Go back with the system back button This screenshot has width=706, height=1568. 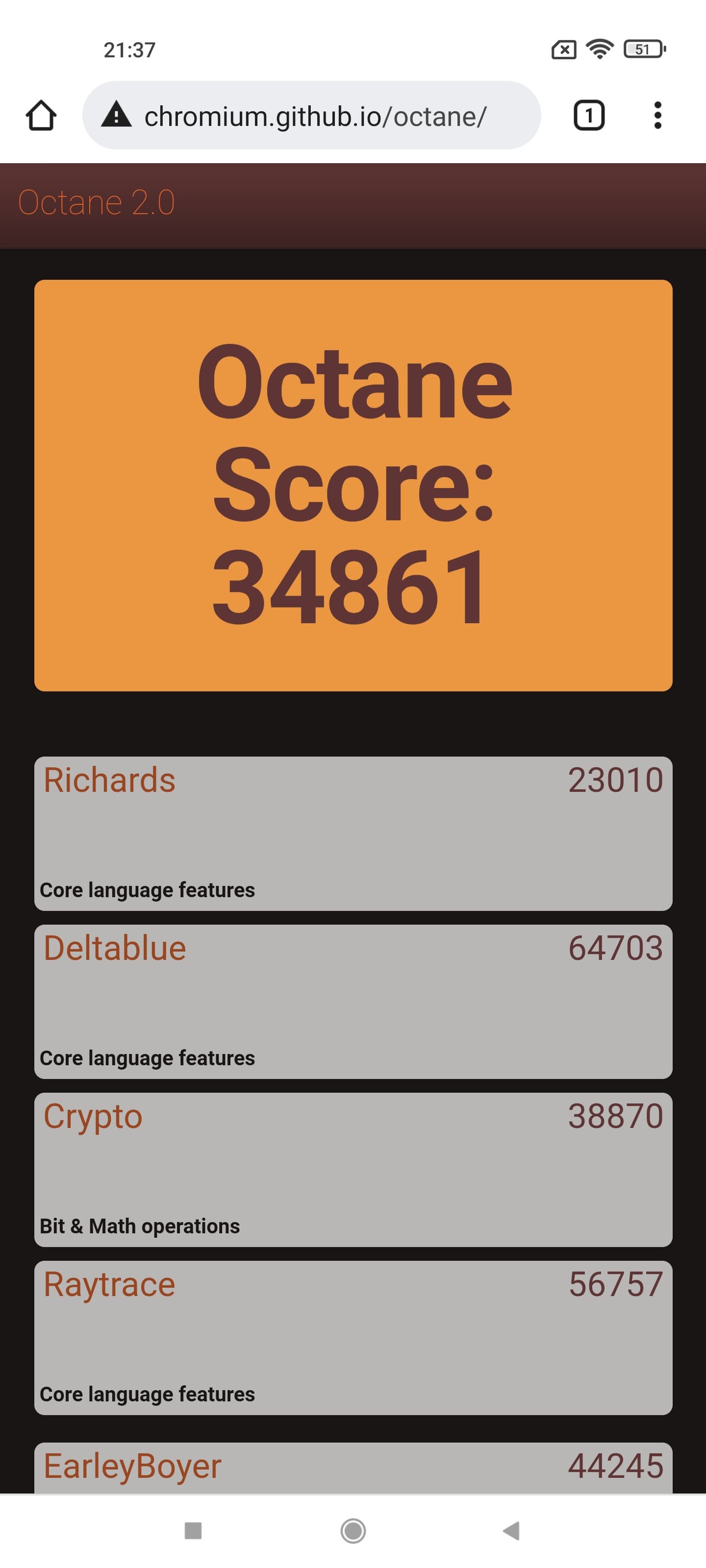[x=511, y=1530]
